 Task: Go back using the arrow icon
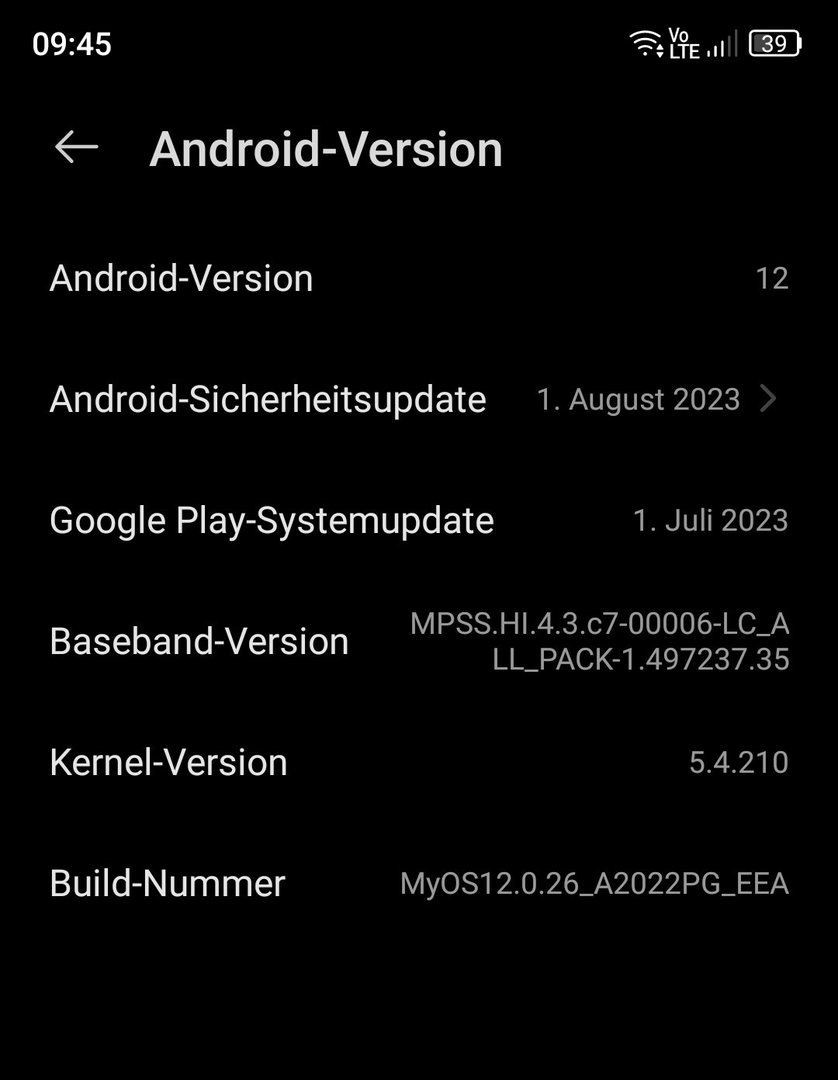[76, 148]
